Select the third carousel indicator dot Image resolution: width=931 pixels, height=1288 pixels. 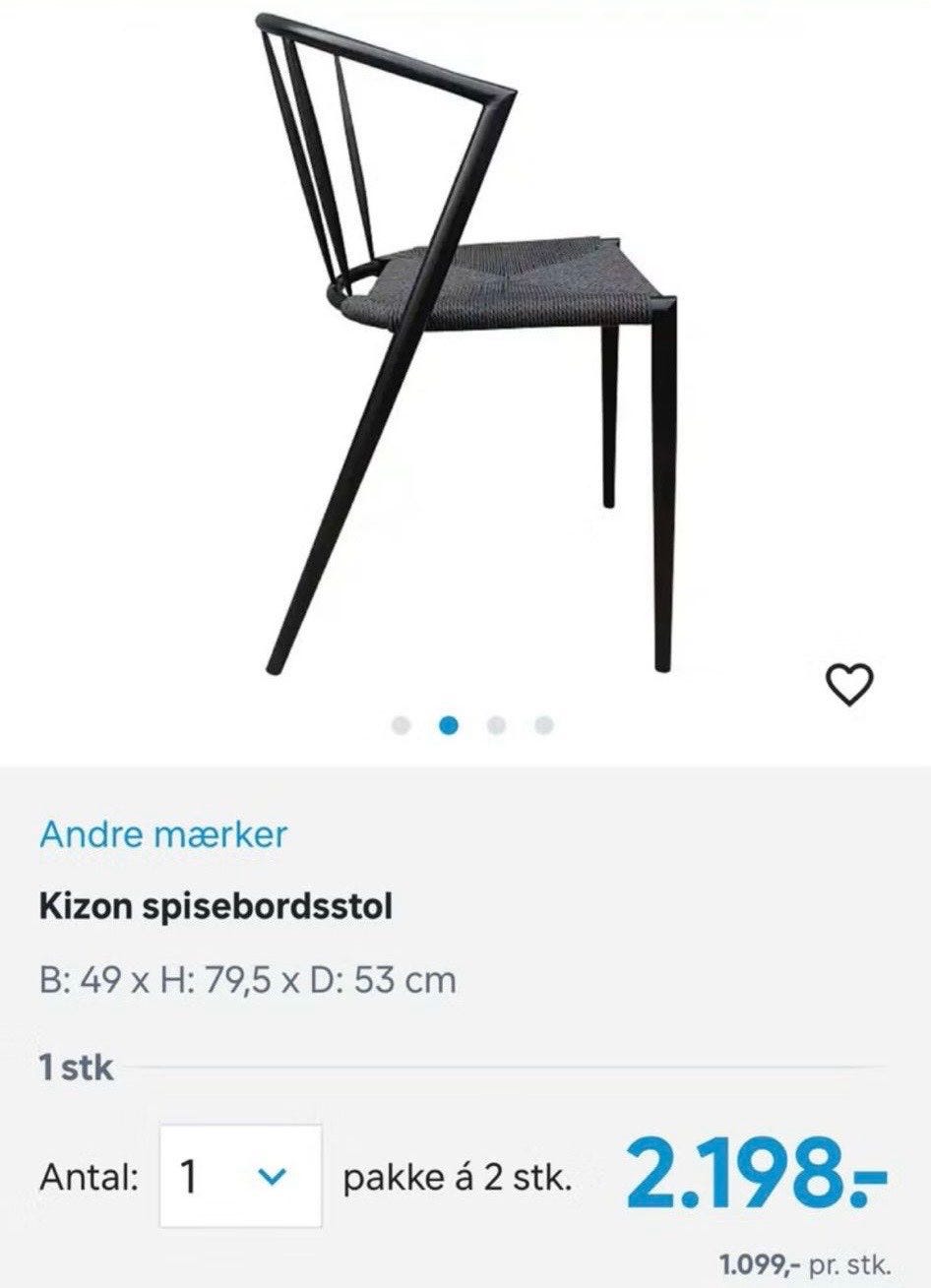[496, 725]
